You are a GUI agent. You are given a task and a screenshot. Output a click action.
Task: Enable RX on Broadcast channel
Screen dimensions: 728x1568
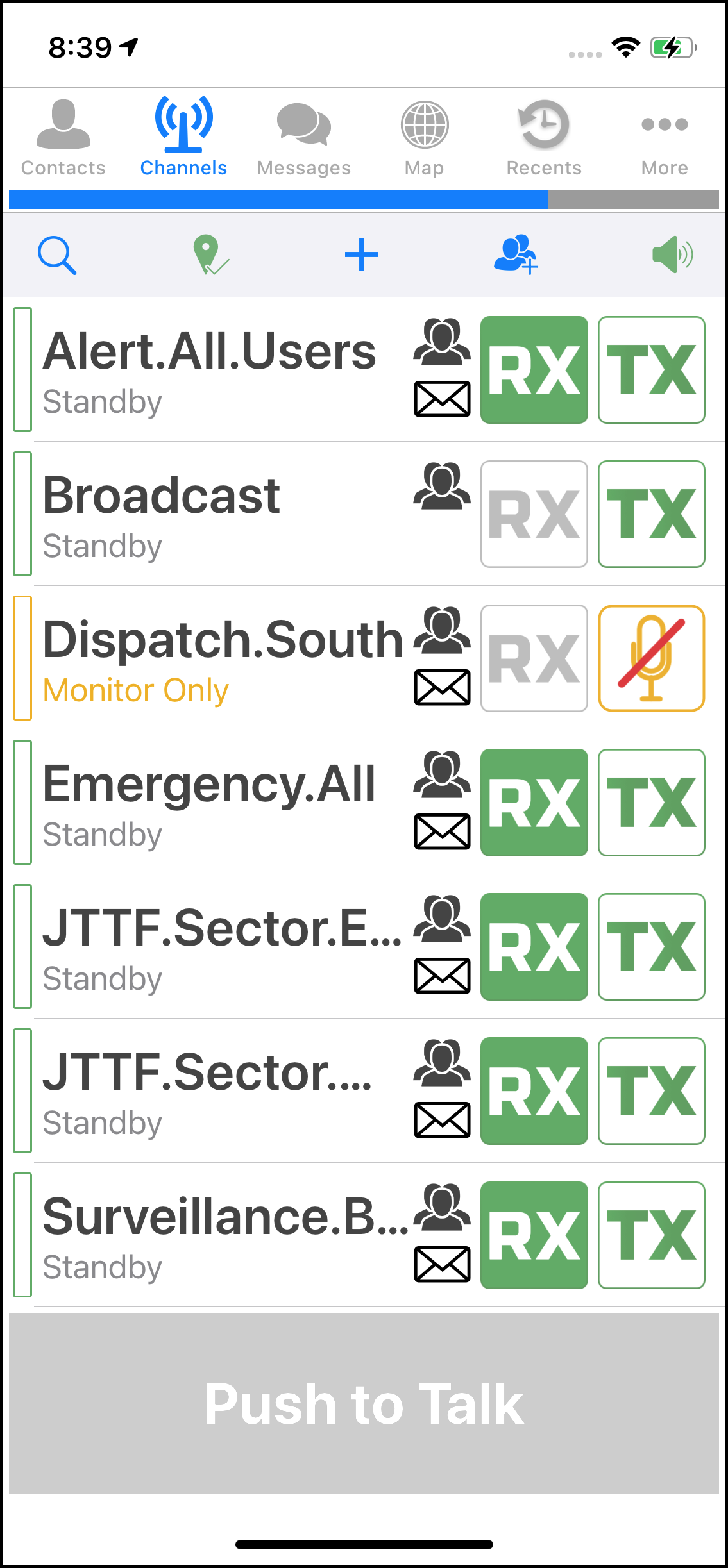point(534,514)
